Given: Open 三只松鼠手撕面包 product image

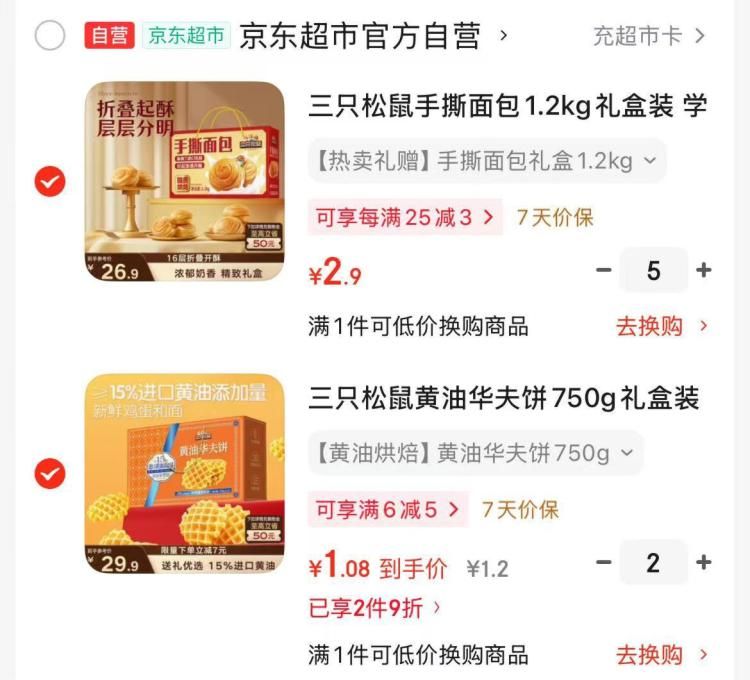Looking at the screenshot, I should pyautogui.click(x=184, y=181).
